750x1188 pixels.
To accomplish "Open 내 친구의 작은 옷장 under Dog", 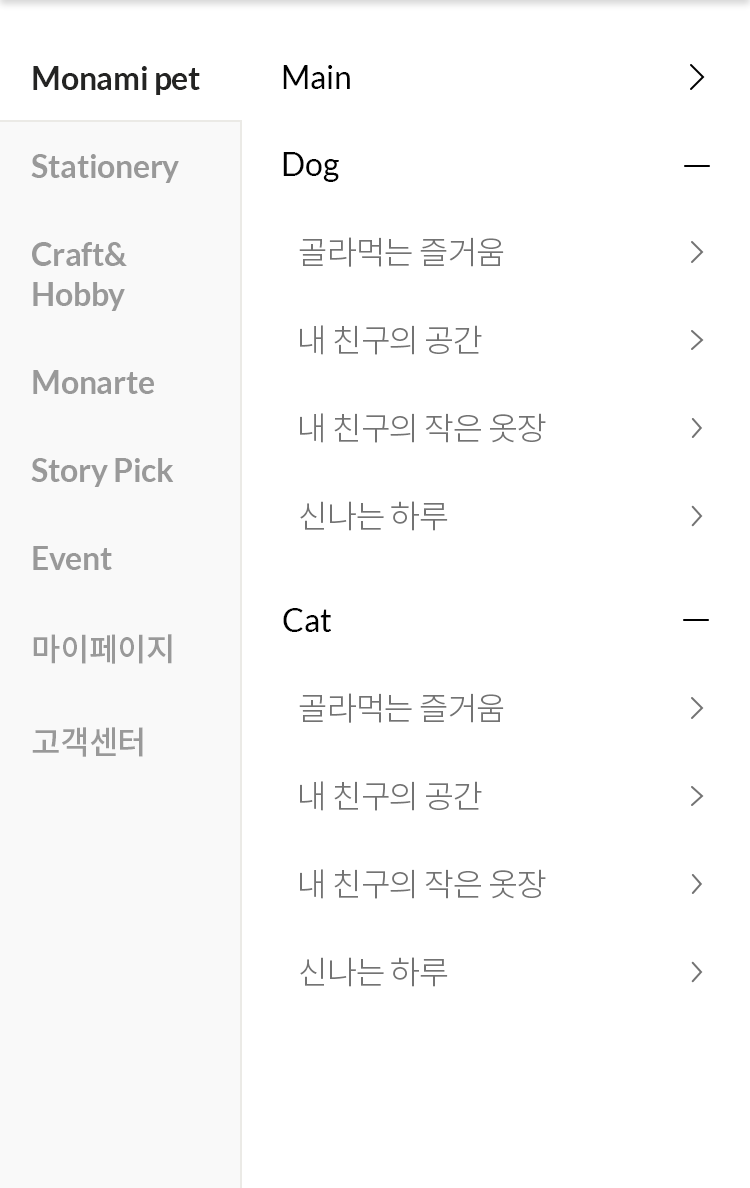I will coord(500,429).
